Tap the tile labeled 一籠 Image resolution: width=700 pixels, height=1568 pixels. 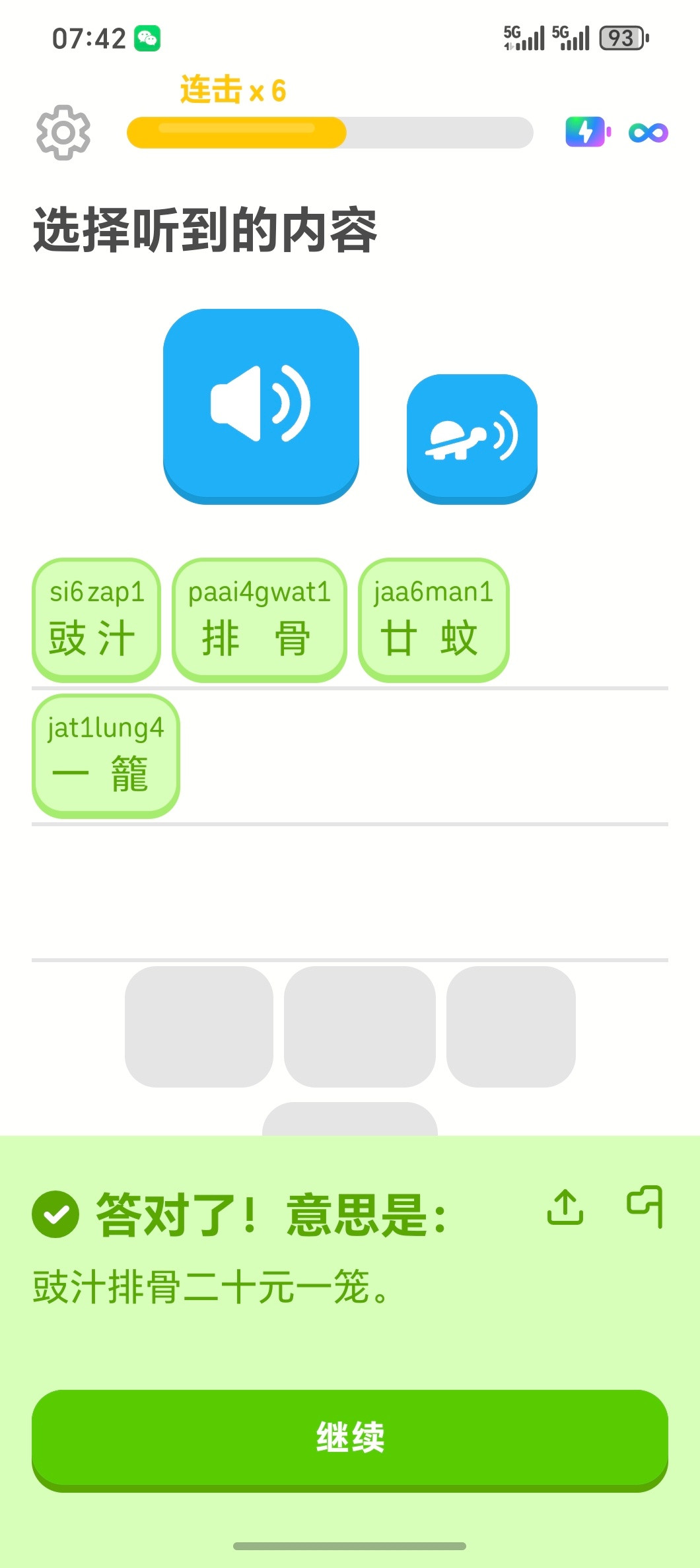(105, 756)
